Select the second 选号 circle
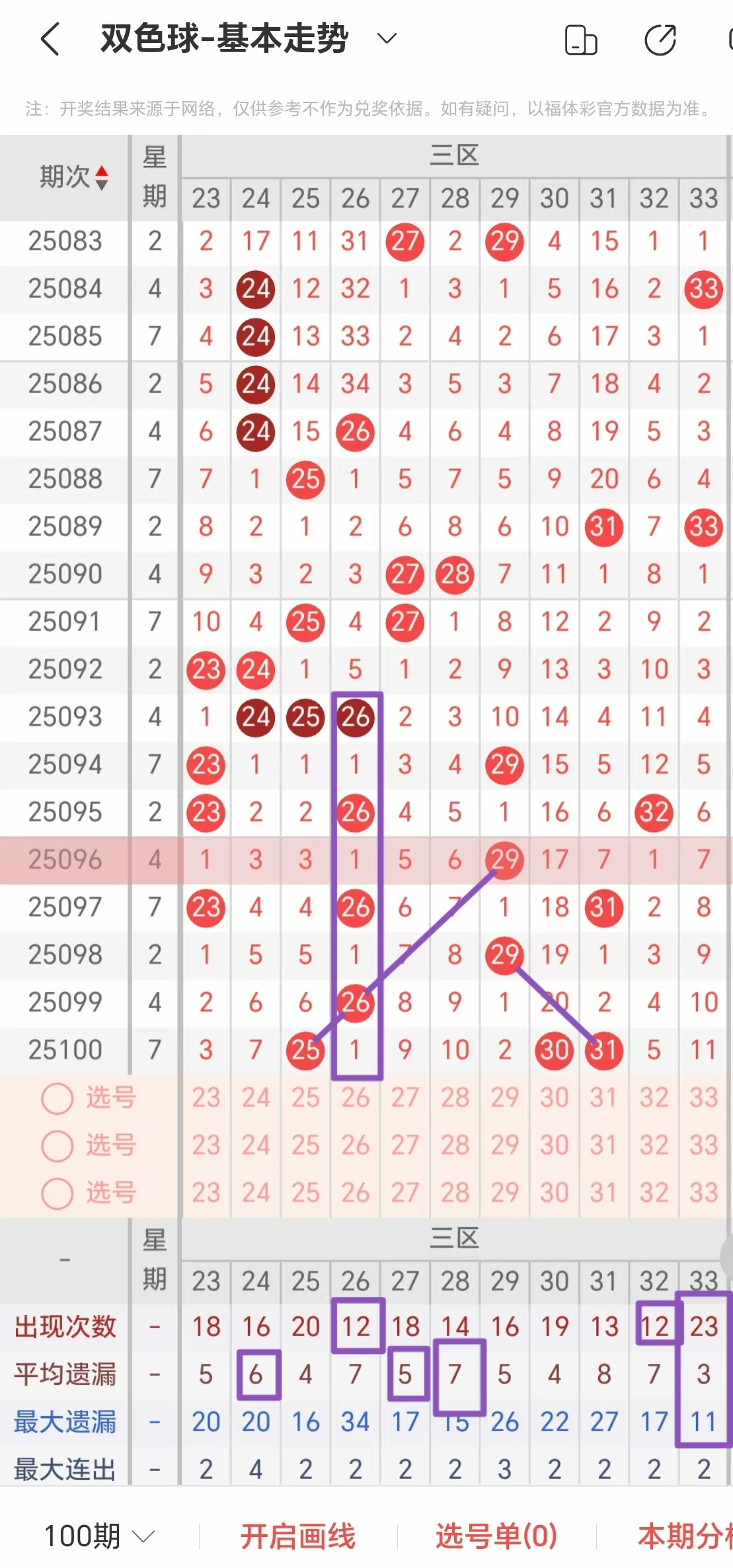Viewport: 733px width, 1568px height. [x=57, y=1145]
